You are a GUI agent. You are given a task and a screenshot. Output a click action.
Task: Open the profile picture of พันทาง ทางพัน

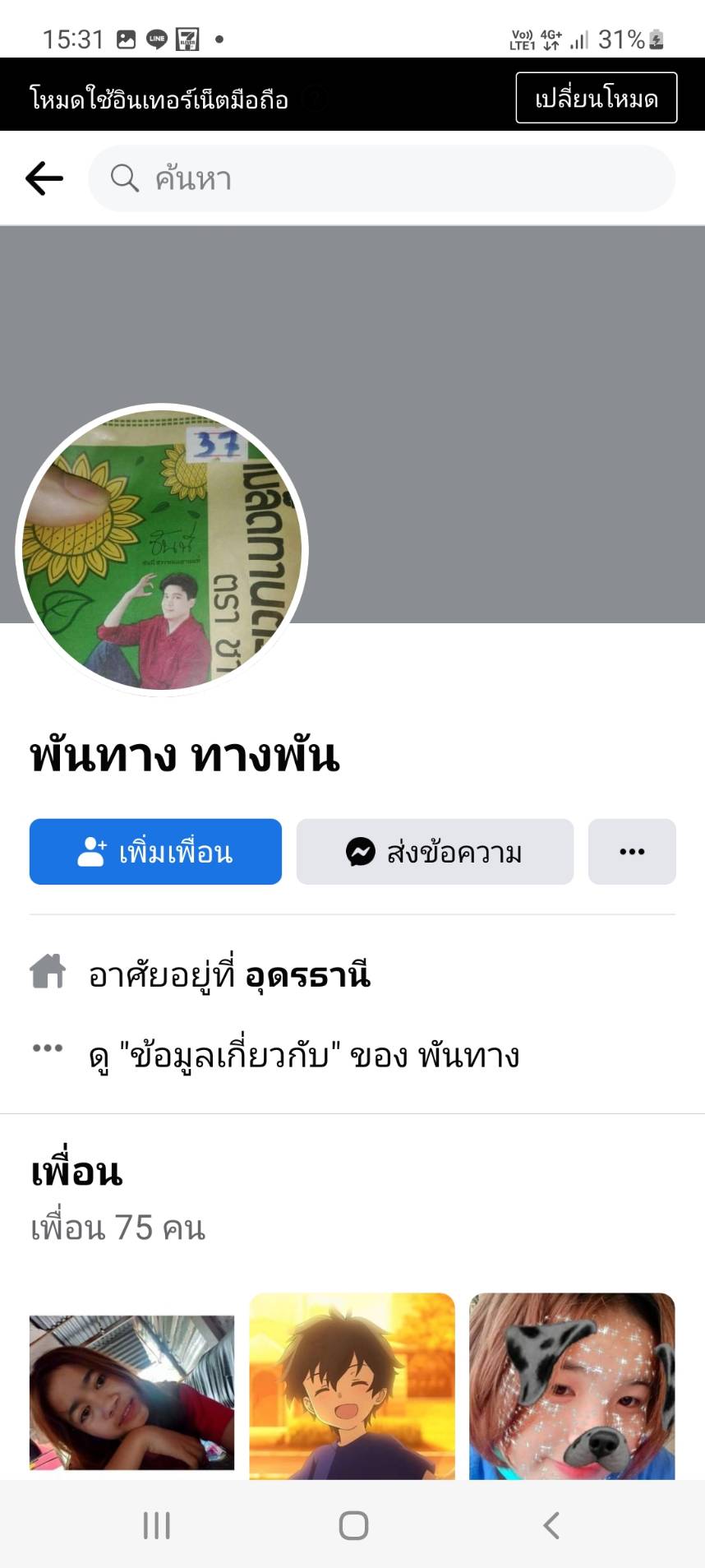pos(162,549)
